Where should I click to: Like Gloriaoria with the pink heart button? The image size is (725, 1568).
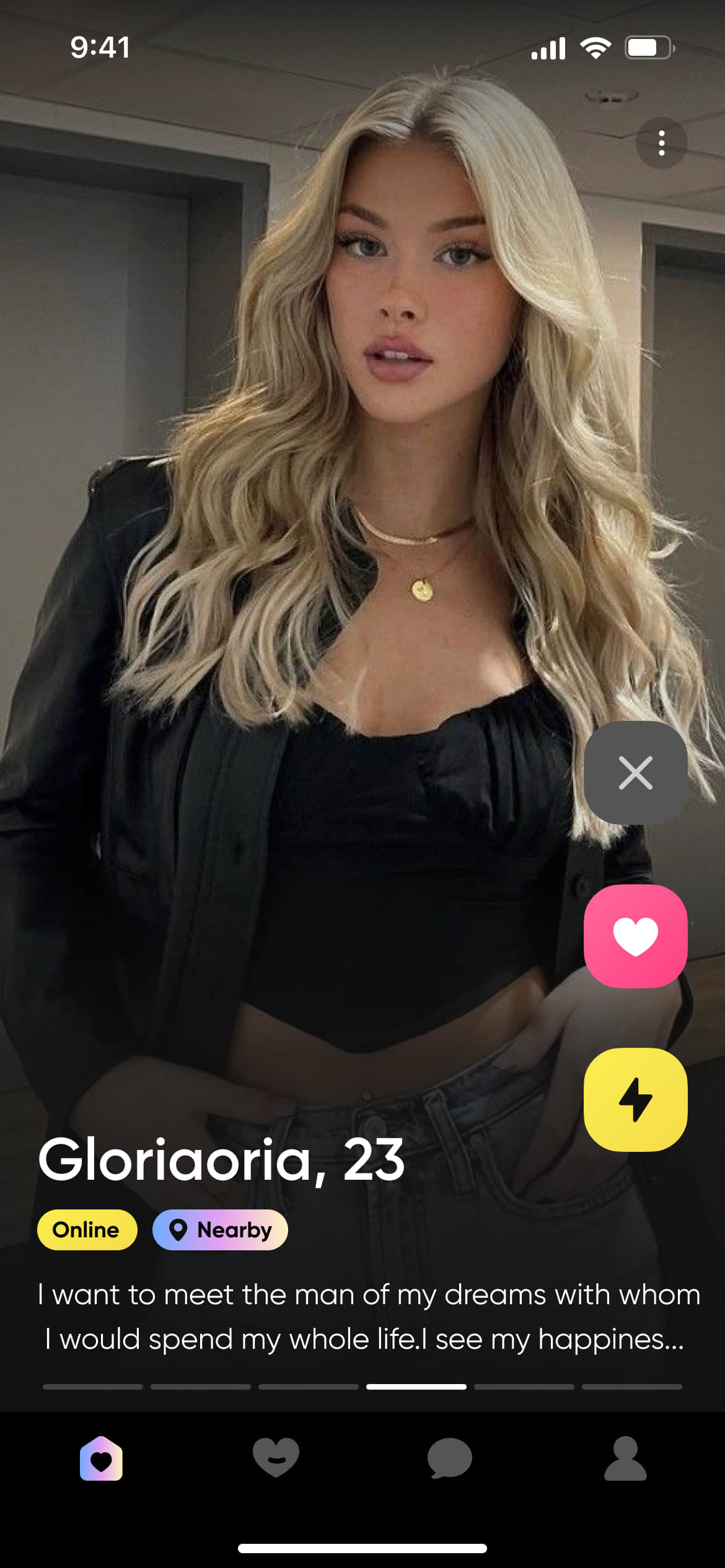click(635, 936)
